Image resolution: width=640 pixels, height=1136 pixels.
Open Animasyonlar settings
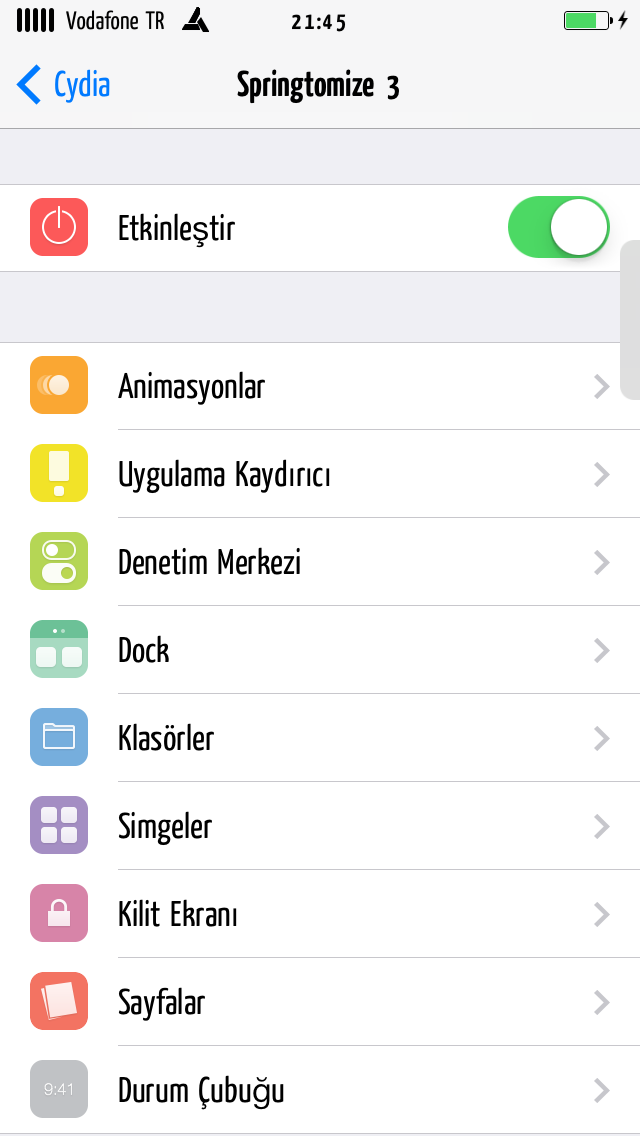[x=320, y=386]
